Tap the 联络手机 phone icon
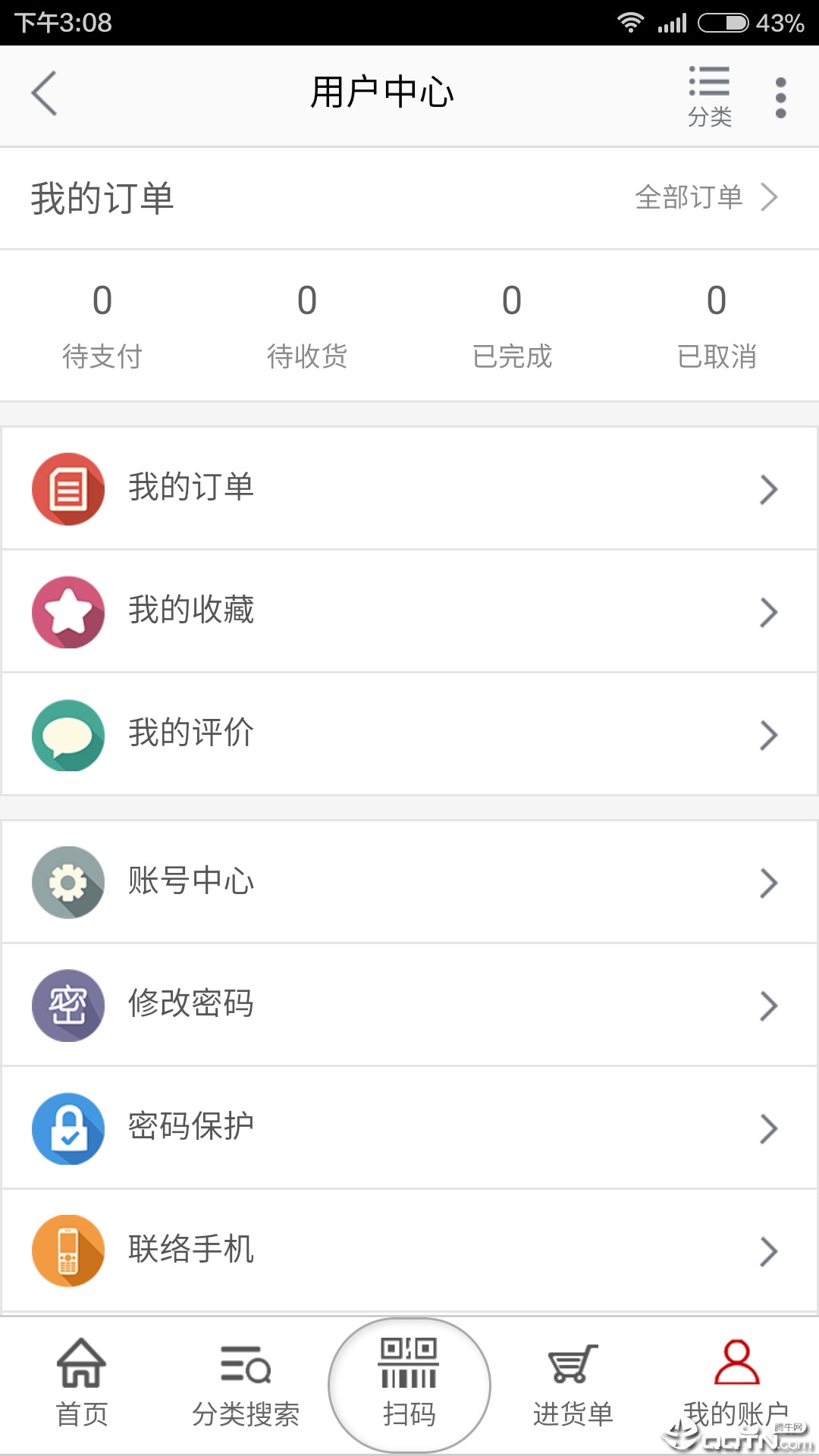This screenshot has width=819, height=1456. click(x=67, y=1250)
